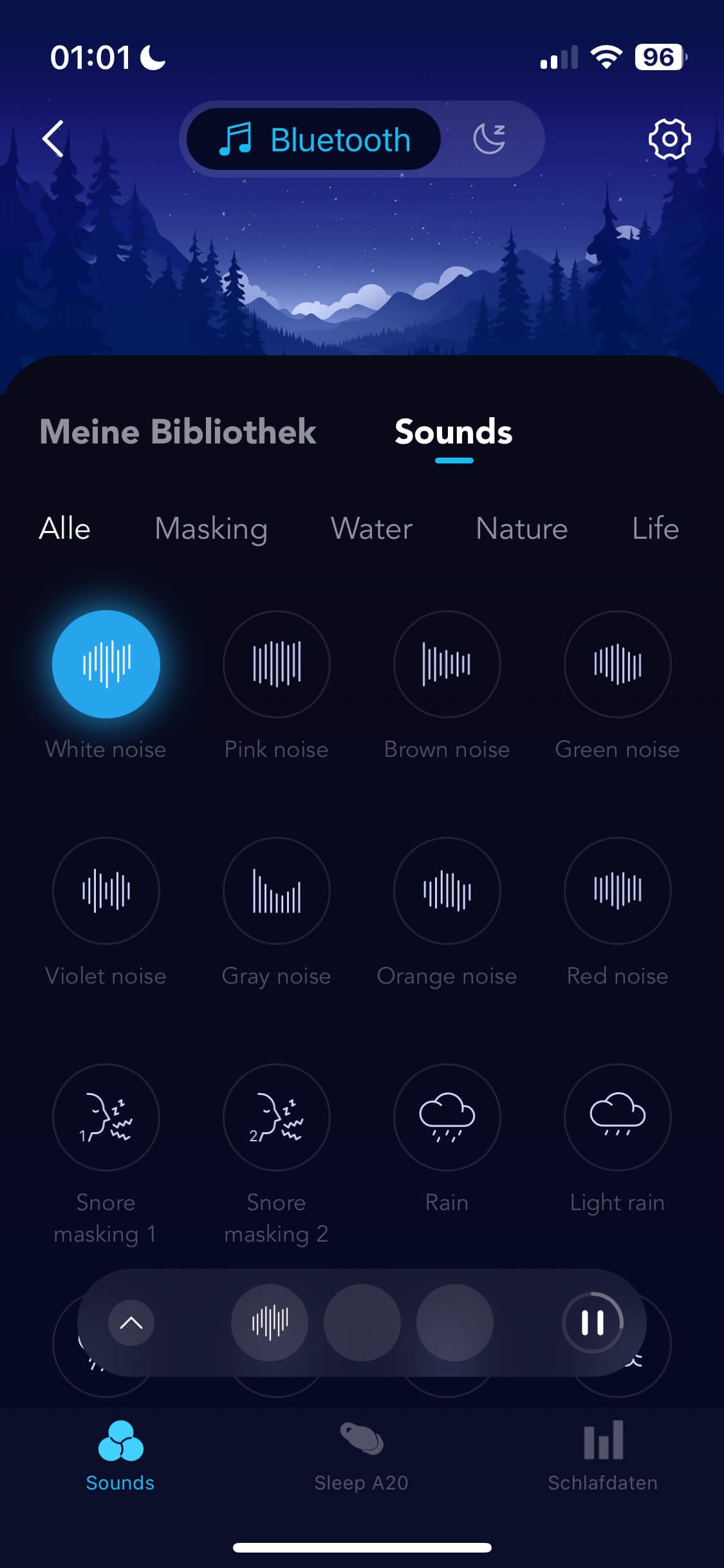Start the Rain sound

(447, 1117)
